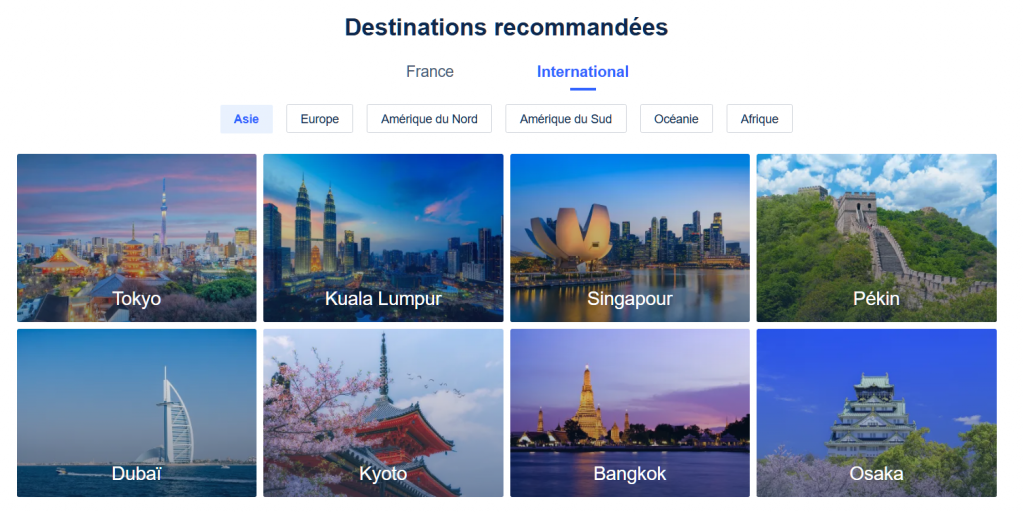Open the Pékin Great Wall card
Screen dimensions: 1024x512
coord(876,238)
